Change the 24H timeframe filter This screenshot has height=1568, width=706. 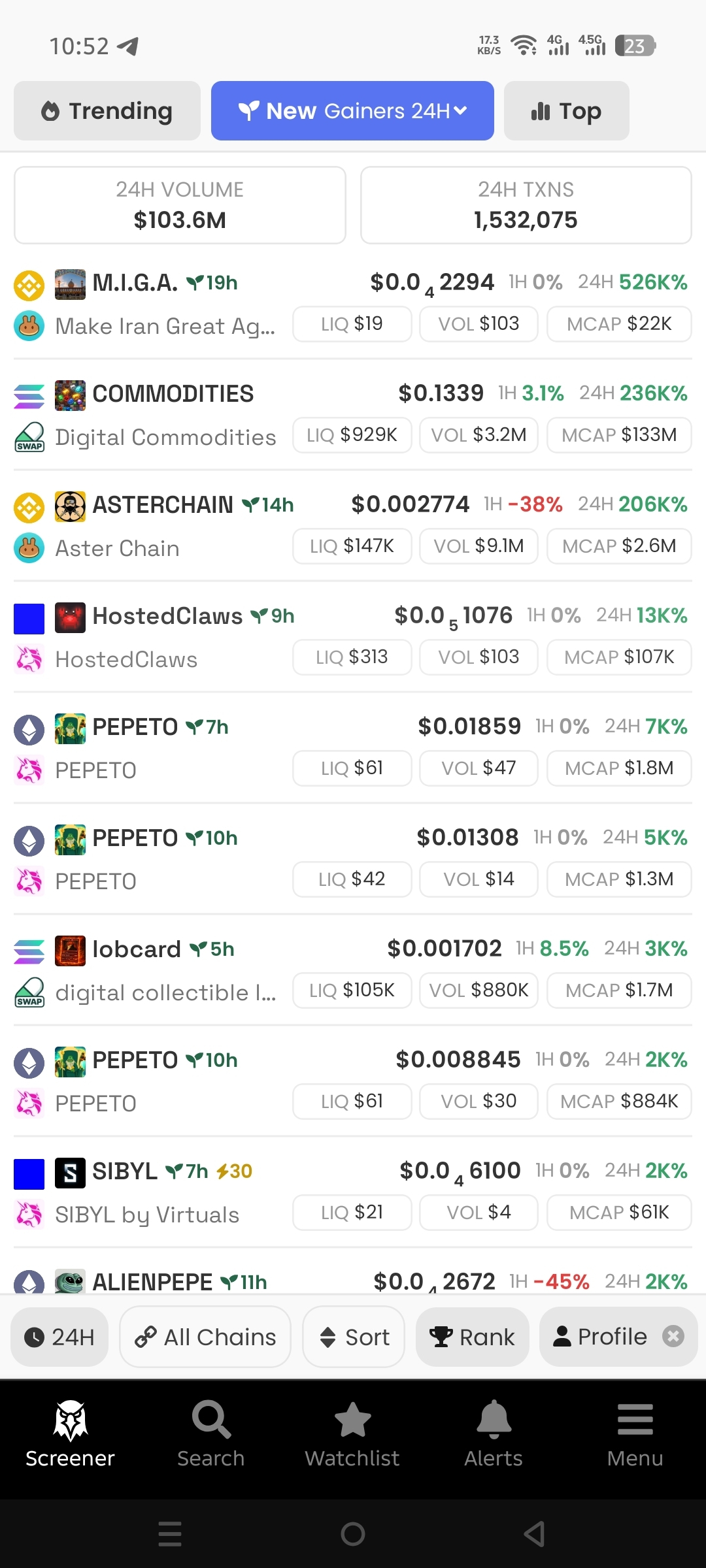59,1337
